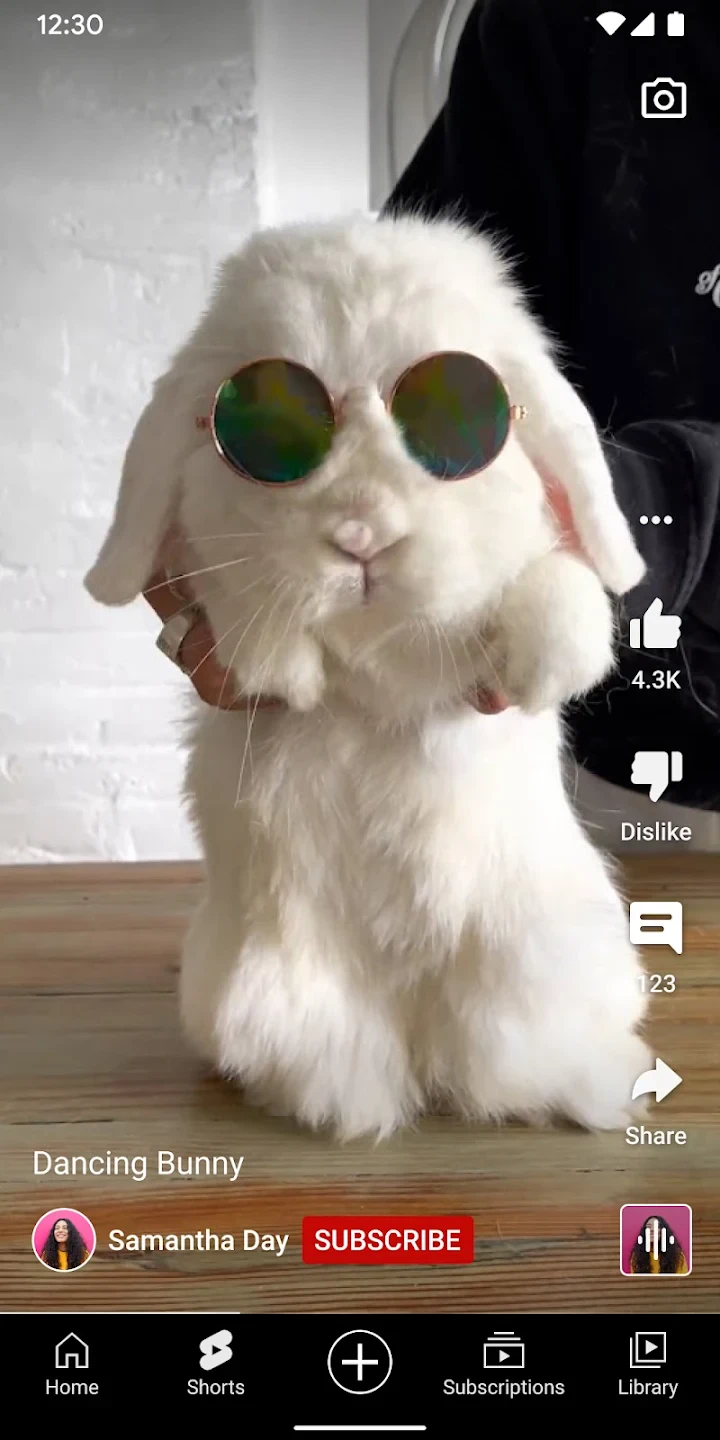Share the Dancing Bunny short
This screenshot has height=1440, width=720.
point(656,1084)
